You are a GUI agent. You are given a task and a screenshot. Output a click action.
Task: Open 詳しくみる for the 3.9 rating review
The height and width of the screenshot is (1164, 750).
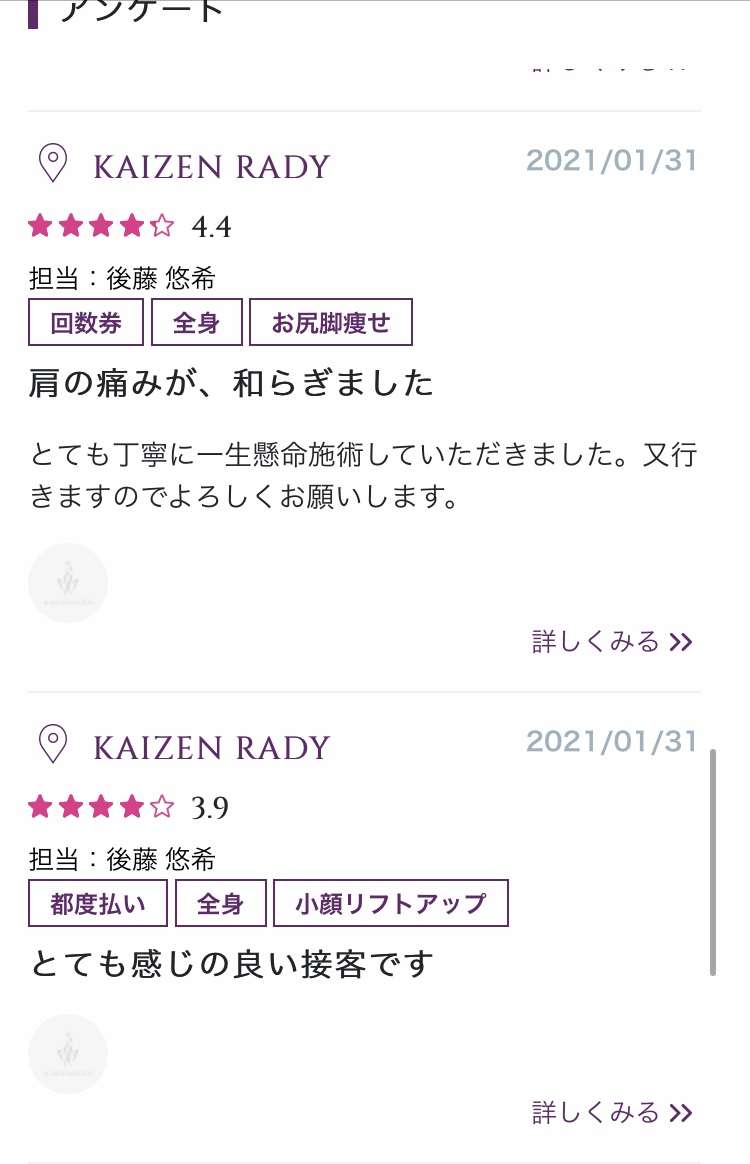(612, 1112)
